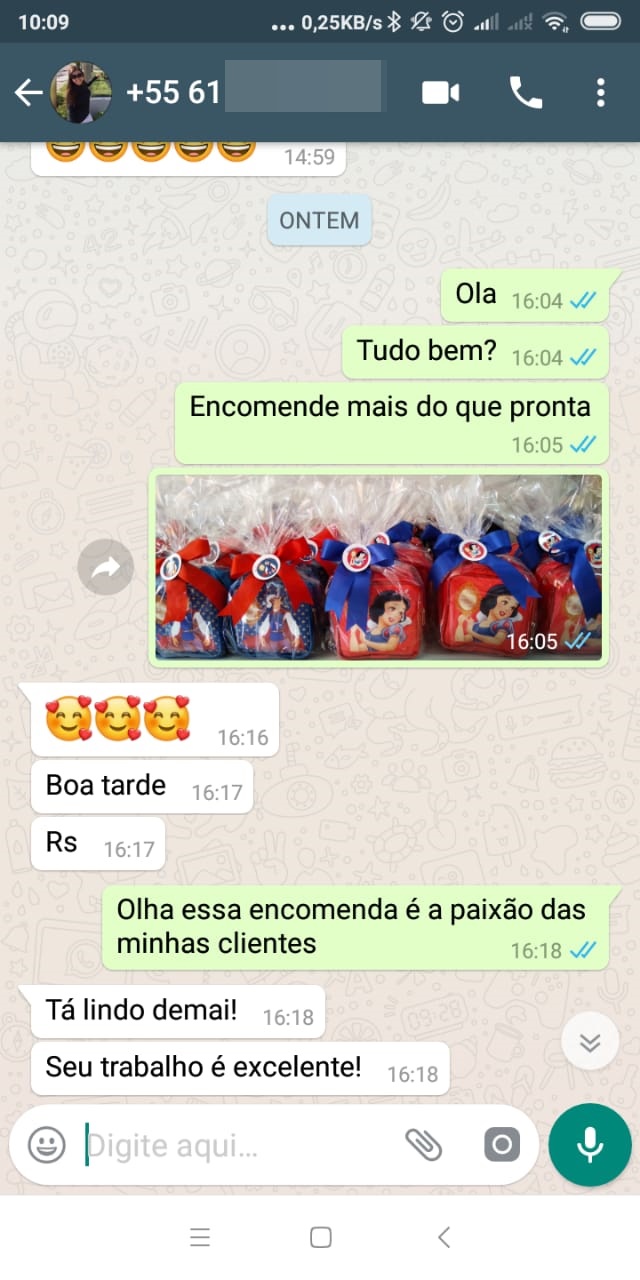Open the camera from message bar
The height and width of the screenshot is (1280, 640).
(x=502, y=1144)
